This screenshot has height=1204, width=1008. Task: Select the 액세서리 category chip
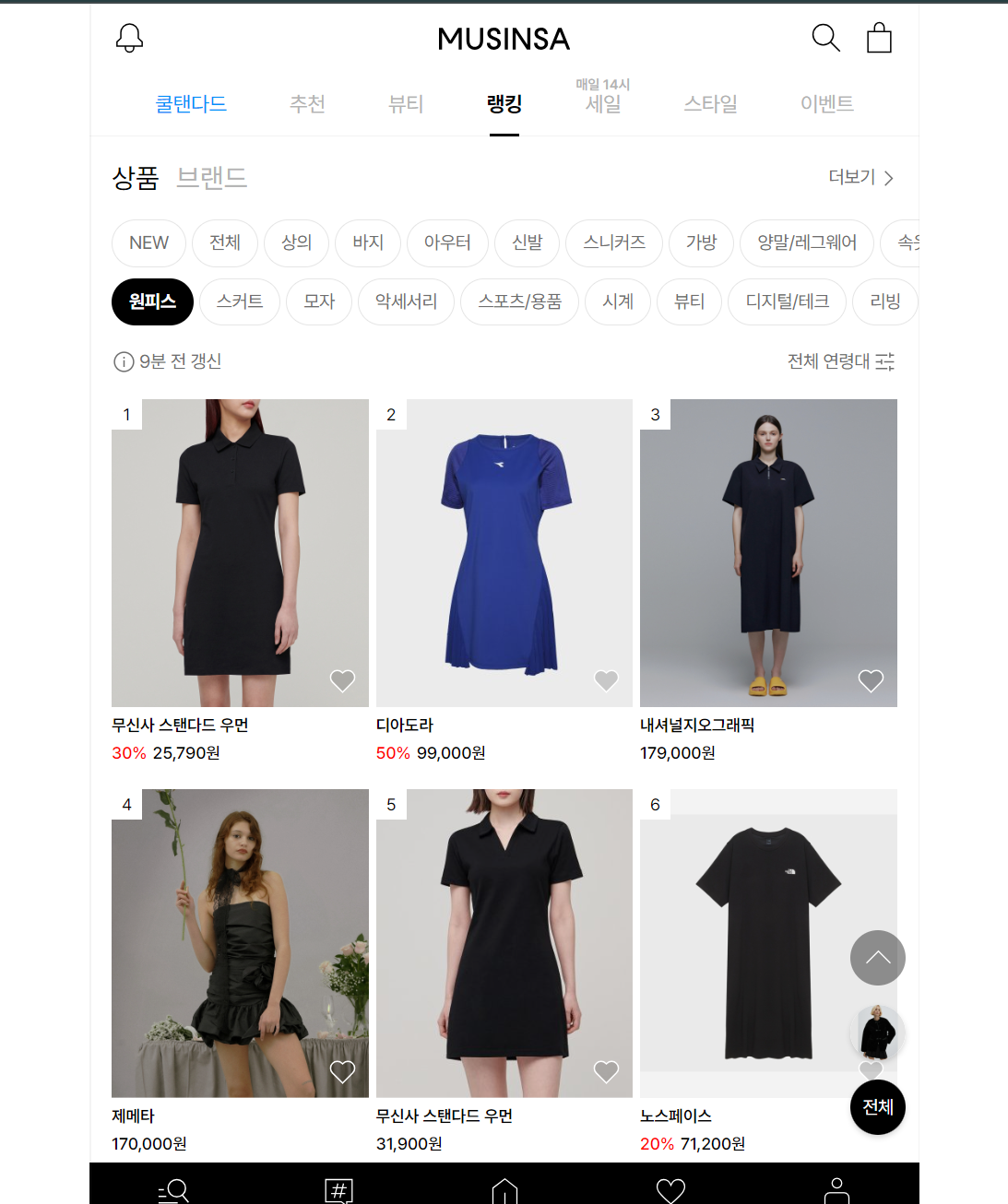406,301
